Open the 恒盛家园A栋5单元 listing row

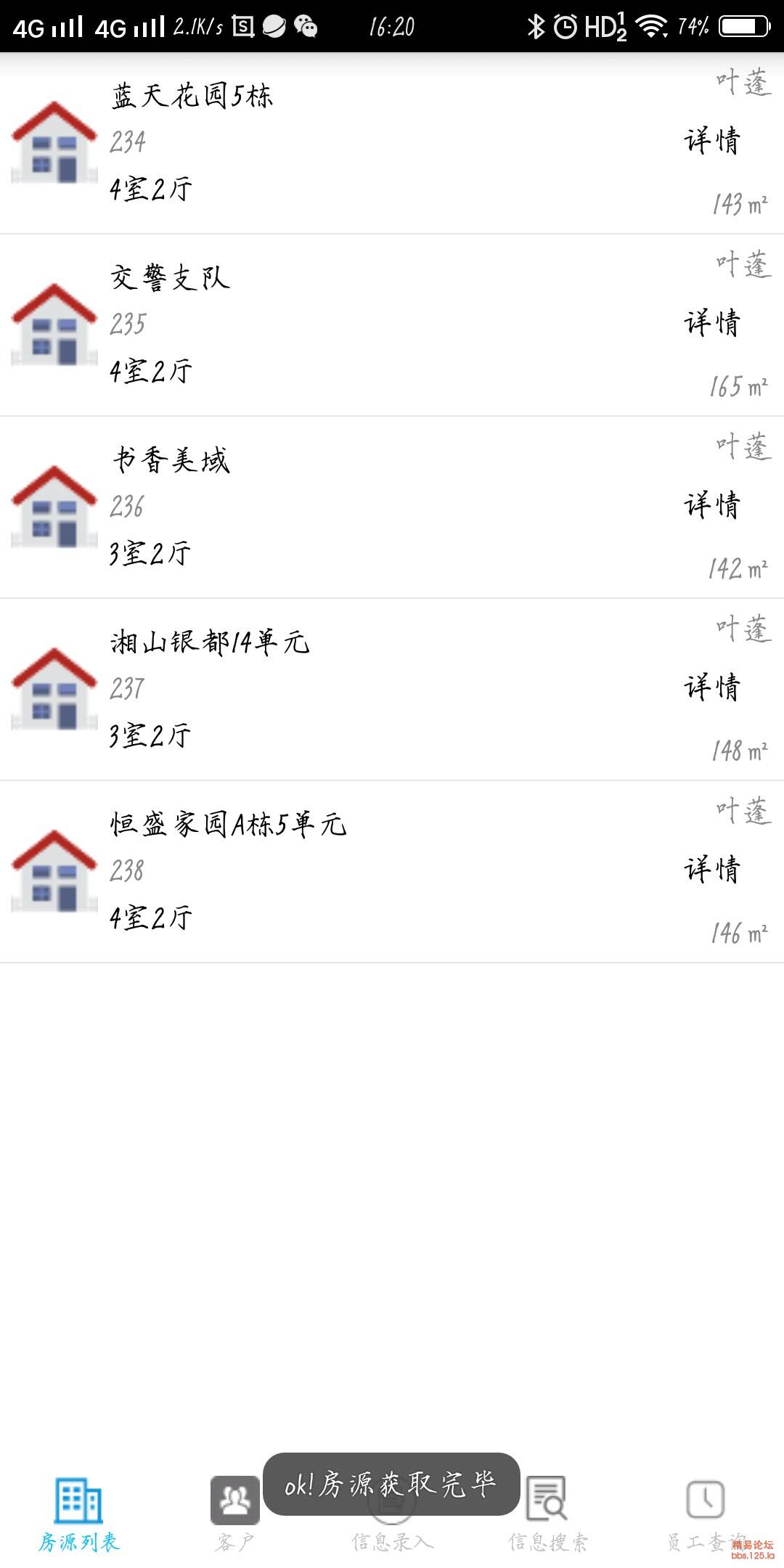coord(392,872)
